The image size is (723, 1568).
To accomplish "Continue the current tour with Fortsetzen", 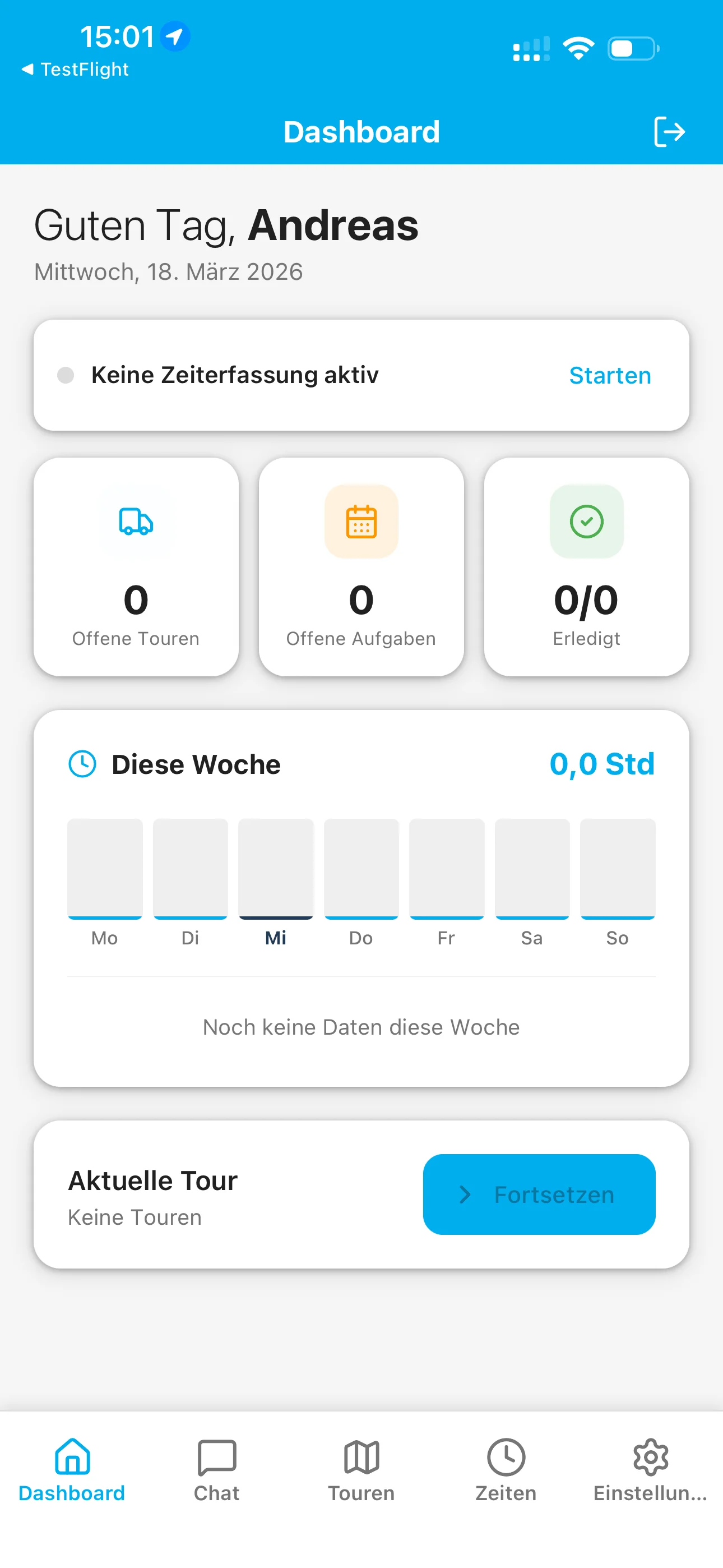I will click(x=539, y=1195).
